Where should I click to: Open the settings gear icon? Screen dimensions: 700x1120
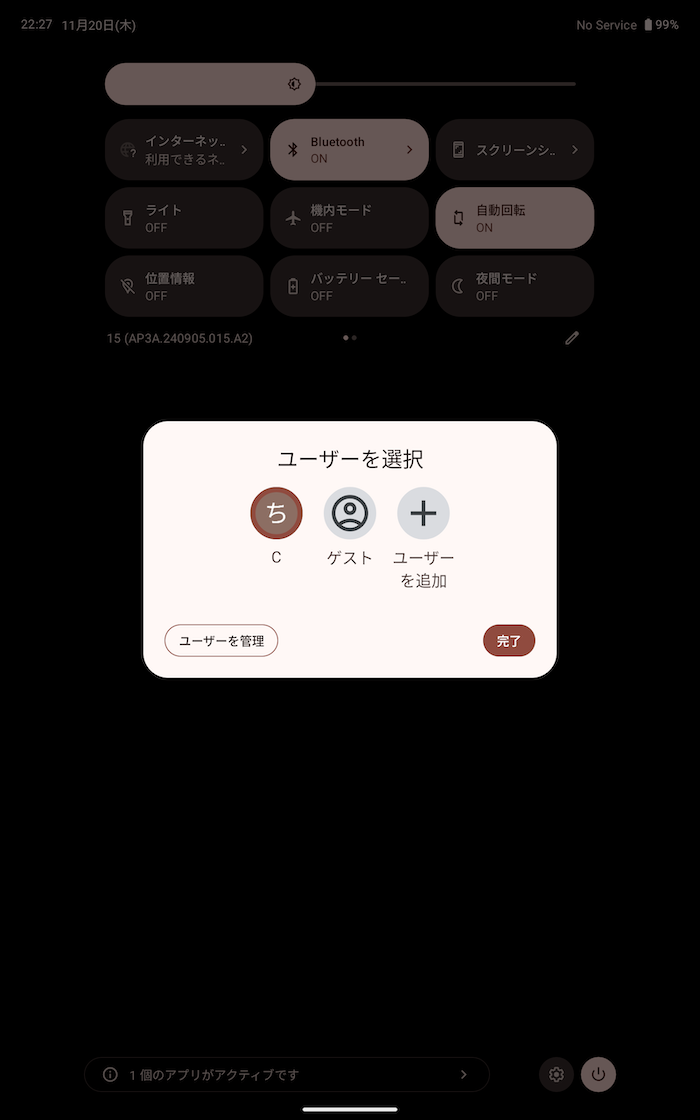coord(557,1074)
